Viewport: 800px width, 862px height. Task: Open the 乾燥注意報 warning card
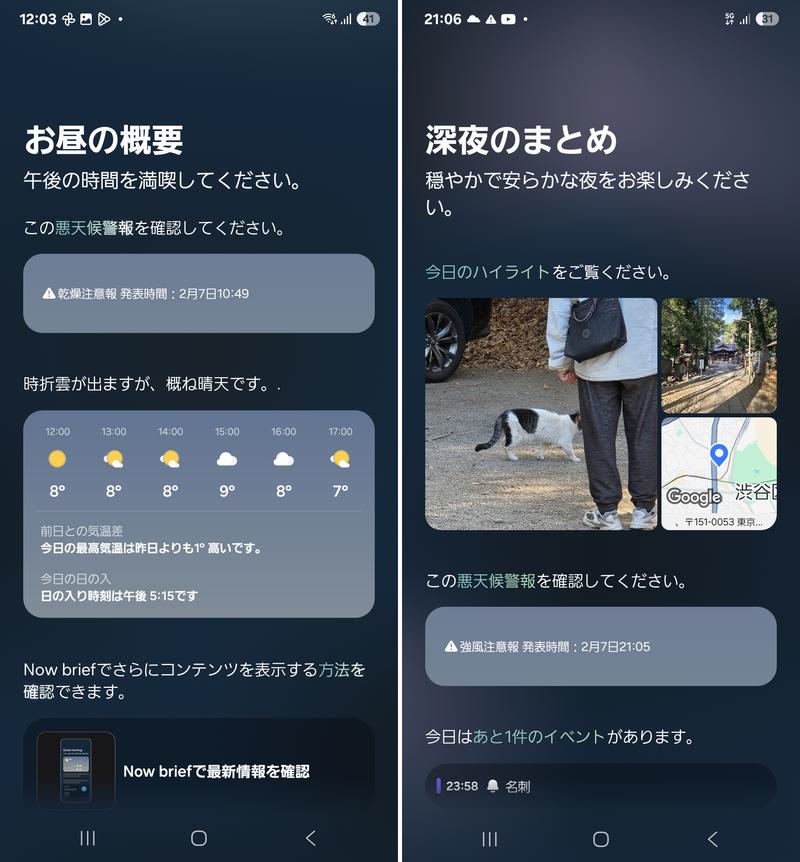coord(198,293)
